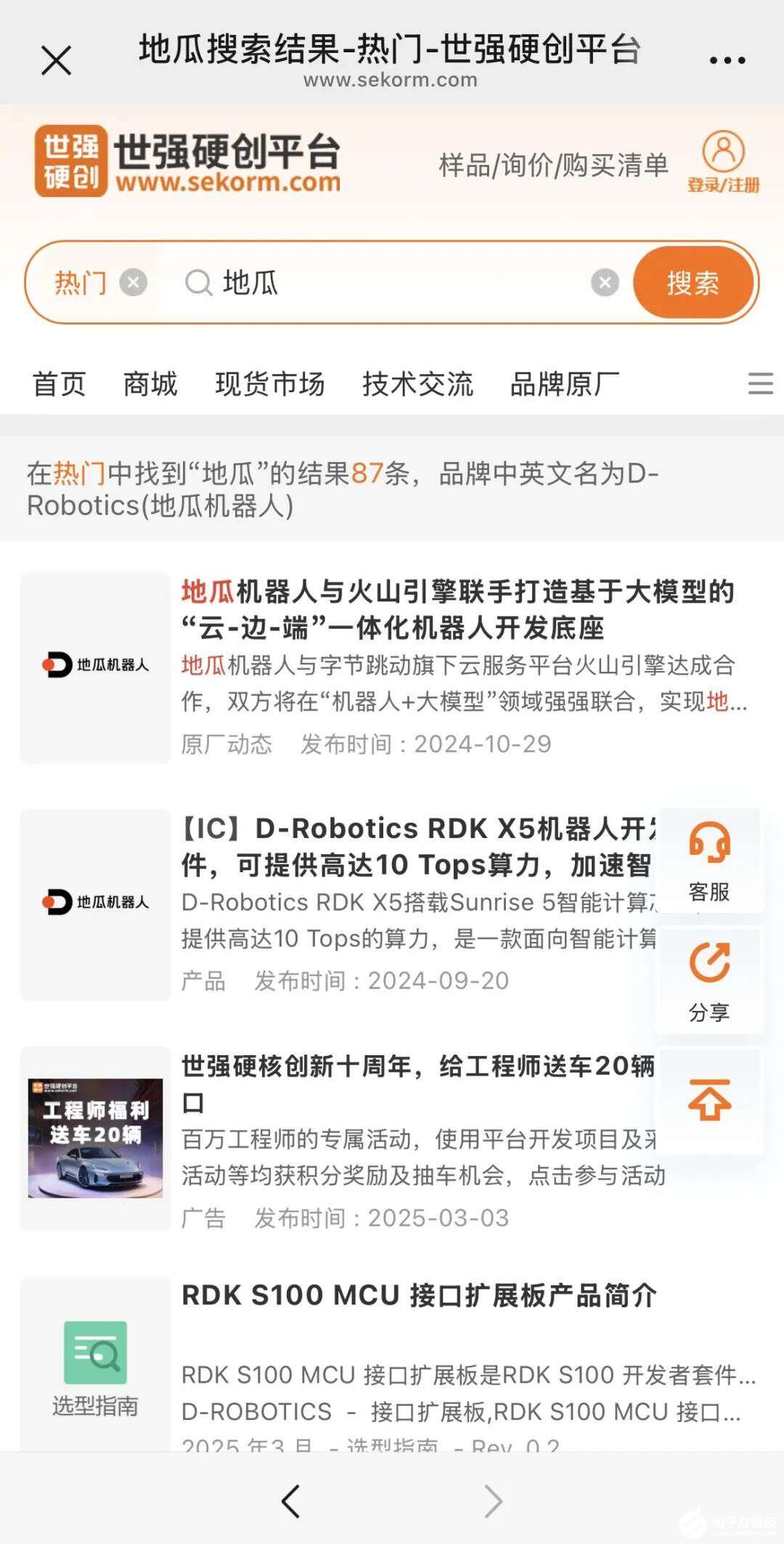The image size is (784, 1544).
Task: Go to the 首页 tab
Action: (x=60, y=383)
